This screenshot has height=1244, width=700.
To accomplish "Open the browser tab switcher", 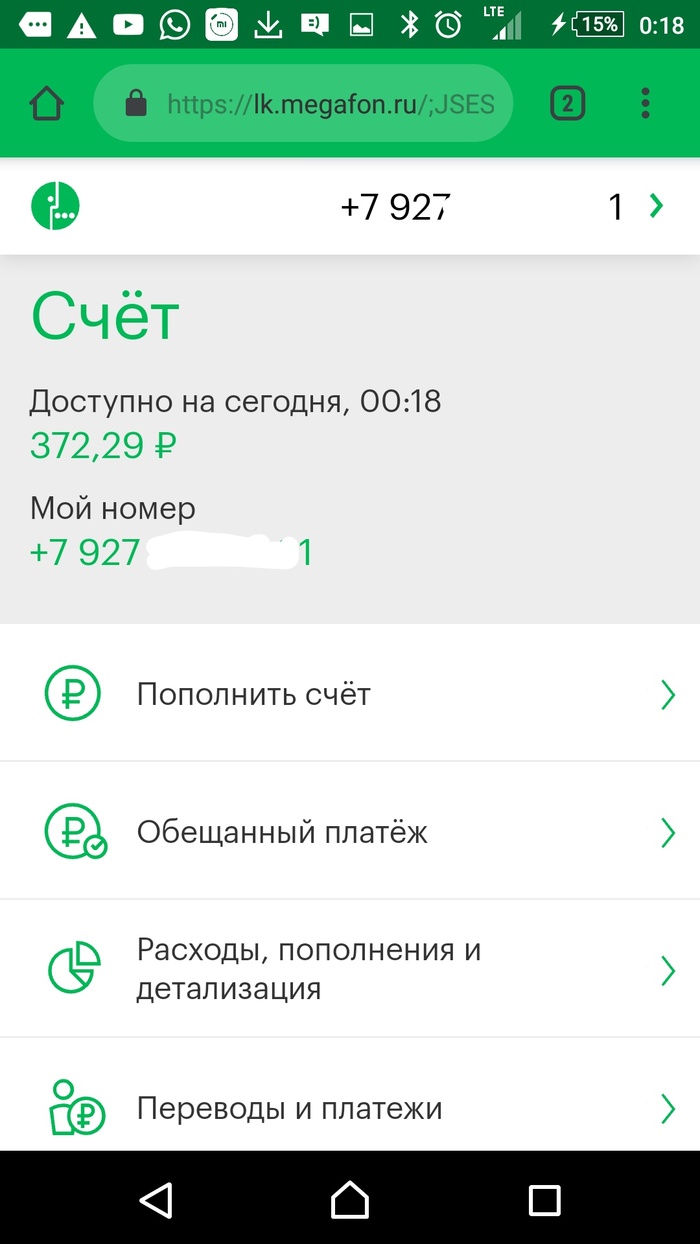I will point(568,103).
